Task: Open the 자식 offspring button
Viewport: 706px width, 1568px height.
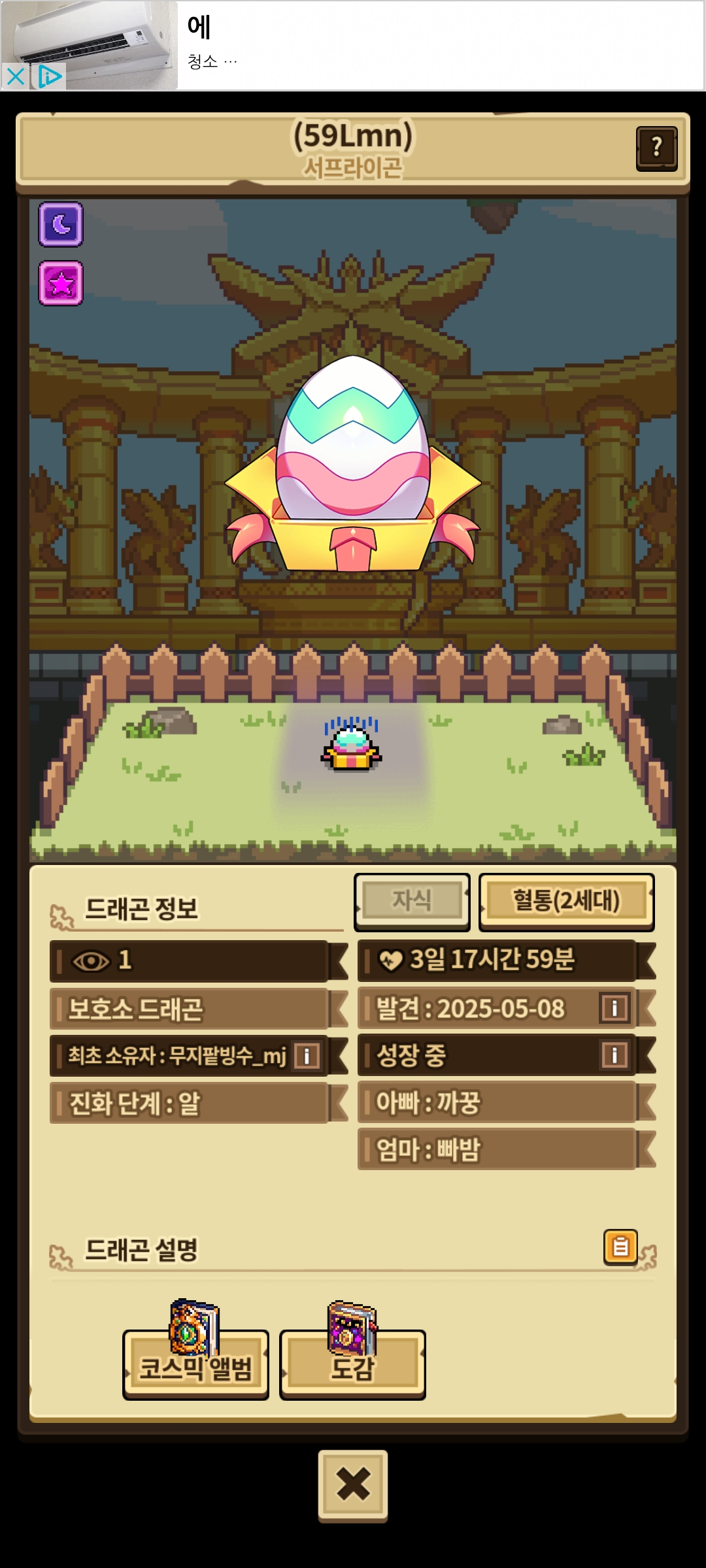Action: [412, 901]
